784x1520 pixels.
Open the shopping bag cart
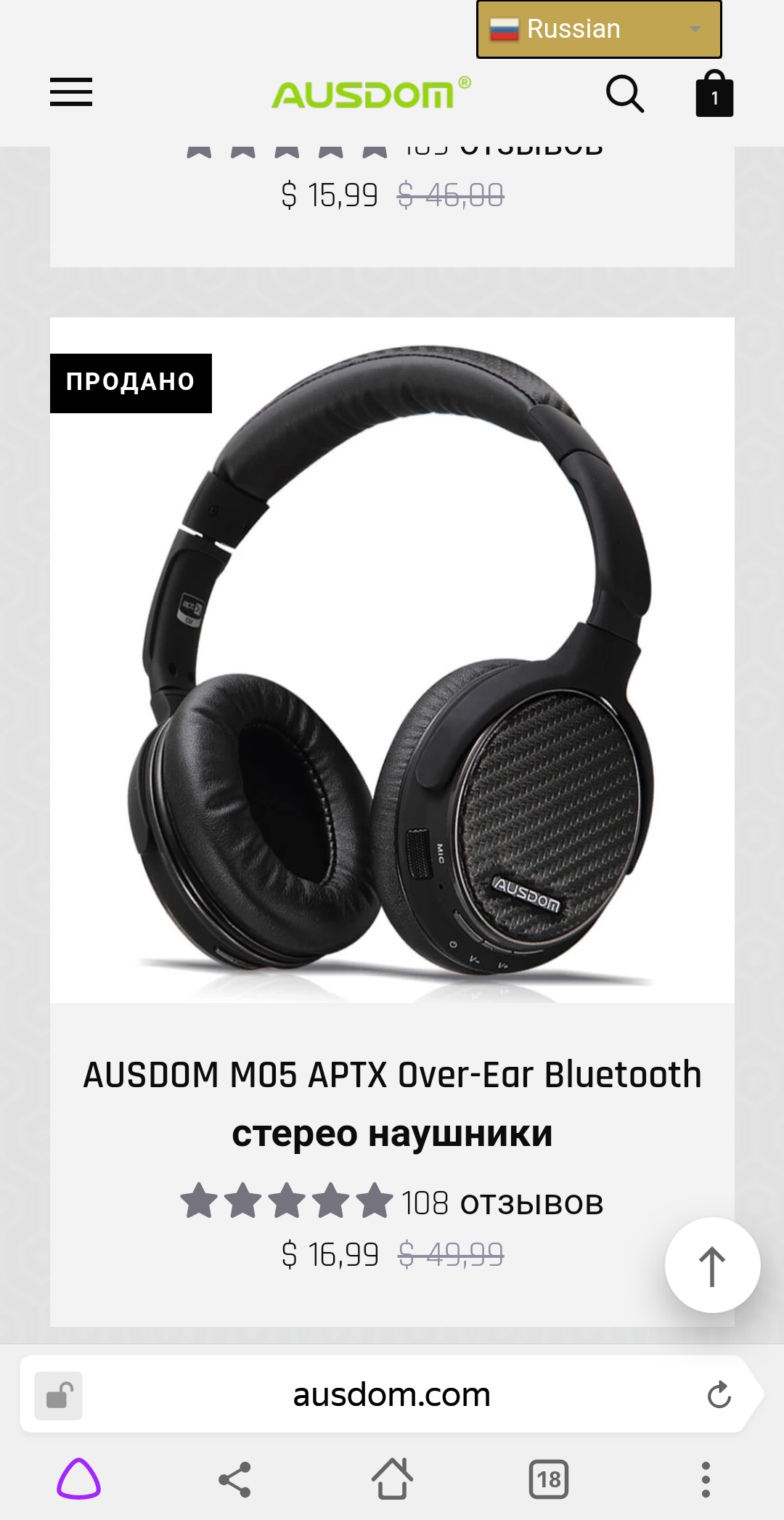click(714, 94)
